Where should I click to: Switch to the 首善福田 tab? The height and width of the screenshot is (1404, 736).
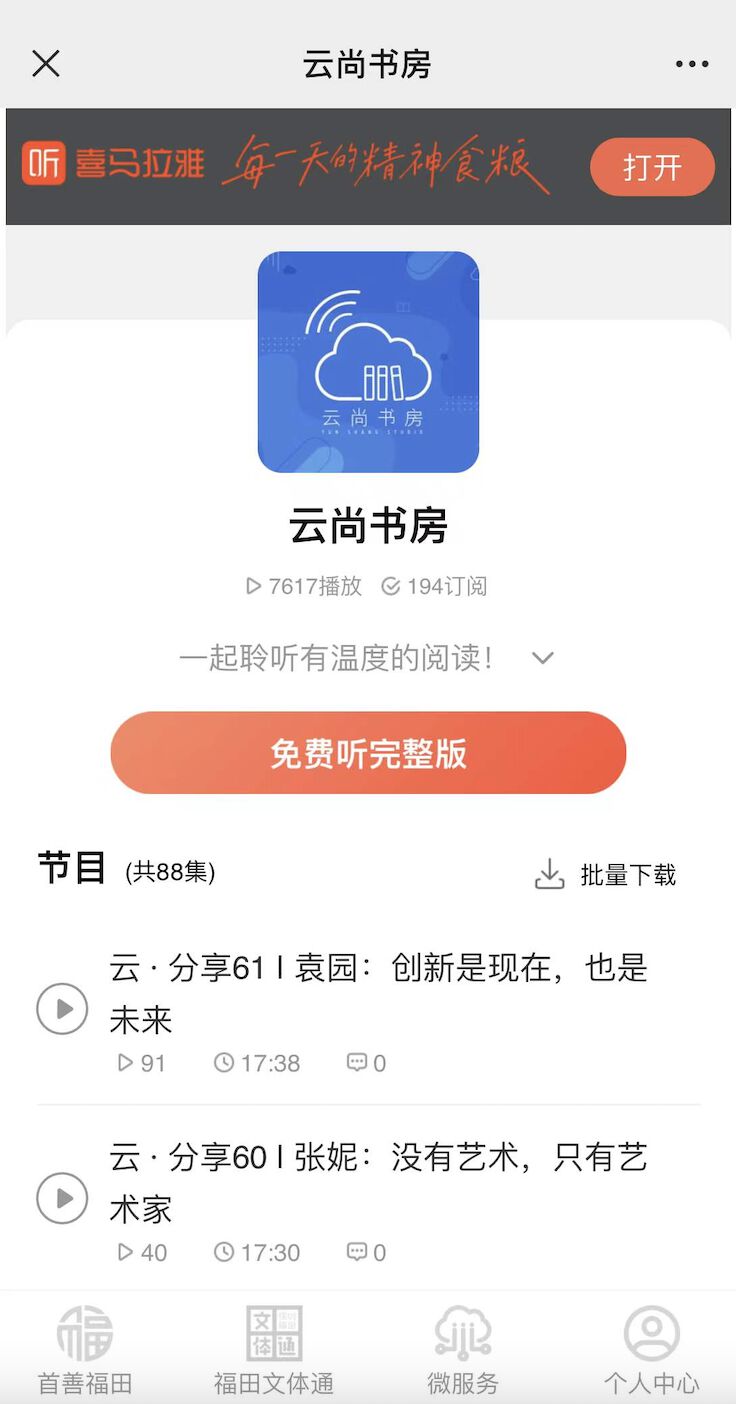pyautogui.click(x=85, y=1350)
